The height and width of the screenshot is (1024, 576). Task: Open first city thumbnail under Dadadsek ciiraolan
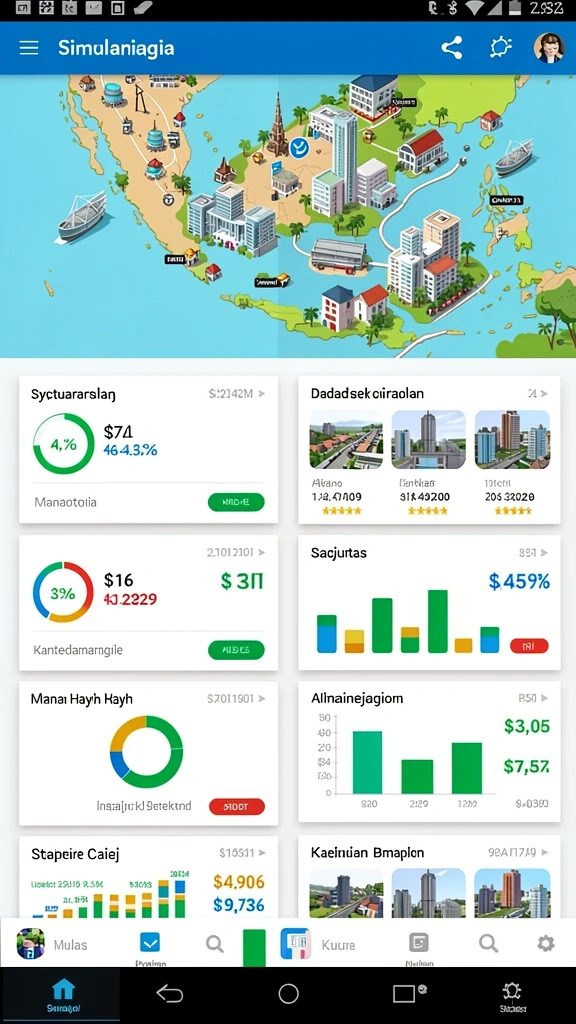point(345,440)
